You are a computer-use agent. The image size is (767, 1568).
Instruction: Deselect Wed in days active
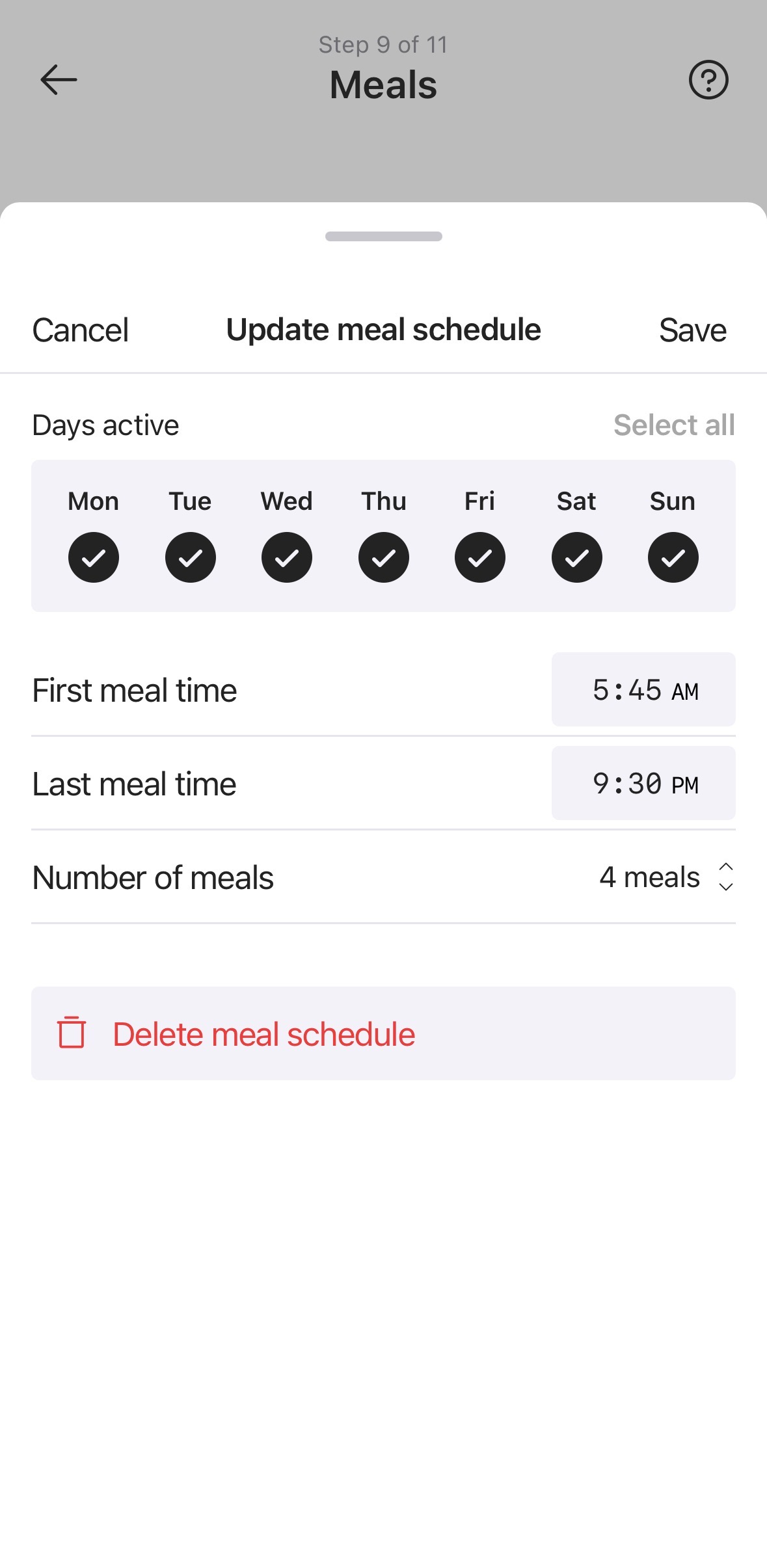point(287,557)
